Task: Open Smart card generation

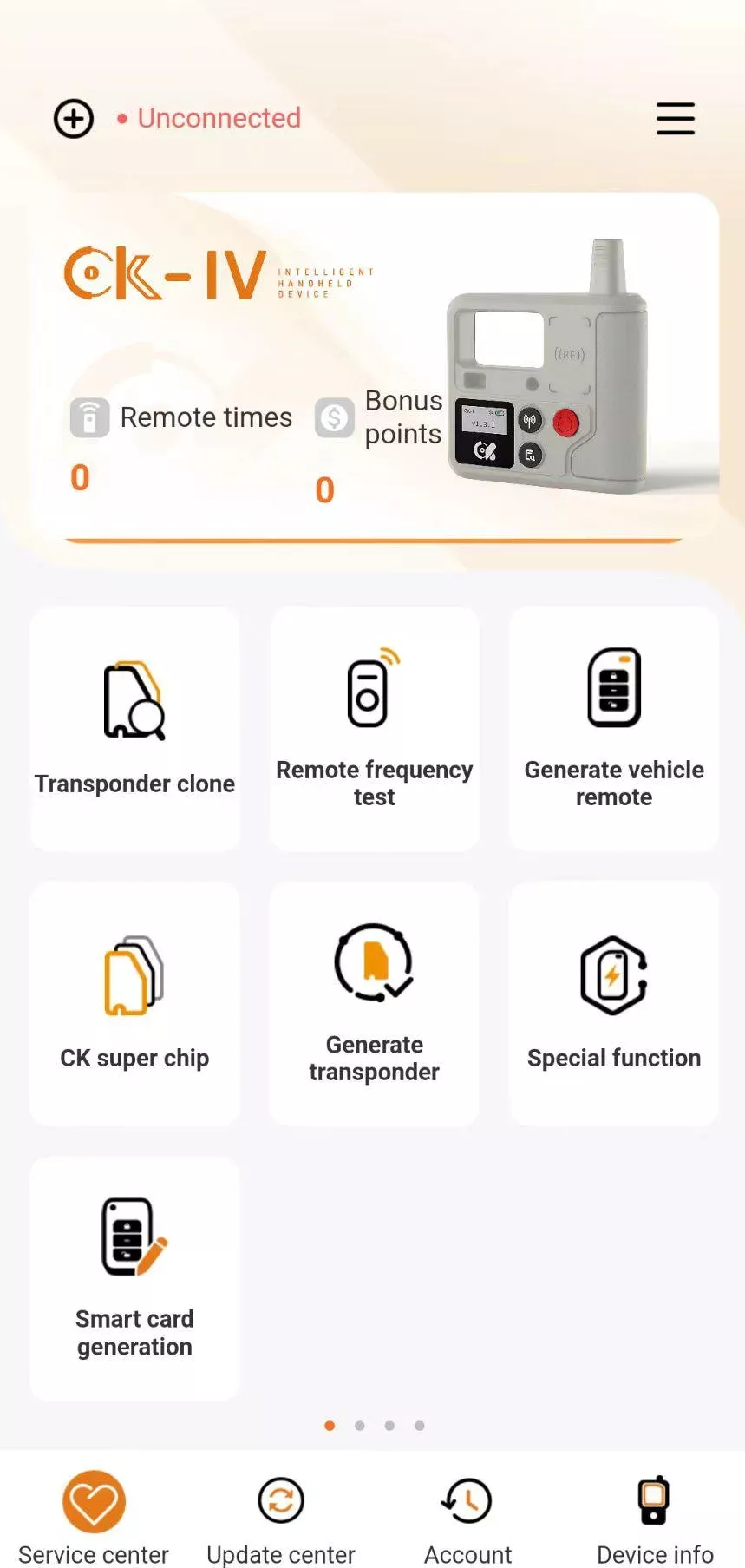Action: 134,1277
